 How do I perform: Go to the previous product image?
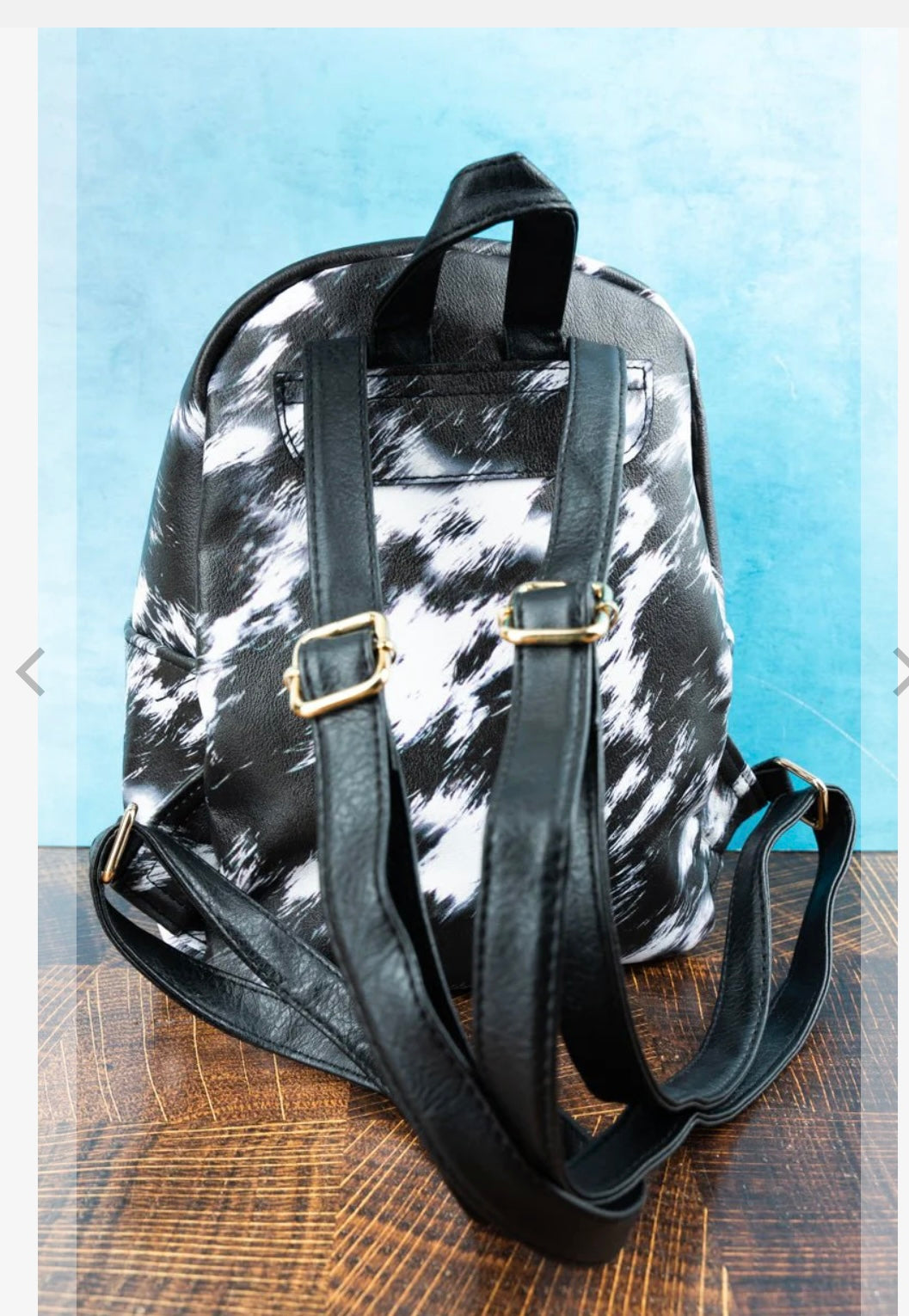coord(29,672)
